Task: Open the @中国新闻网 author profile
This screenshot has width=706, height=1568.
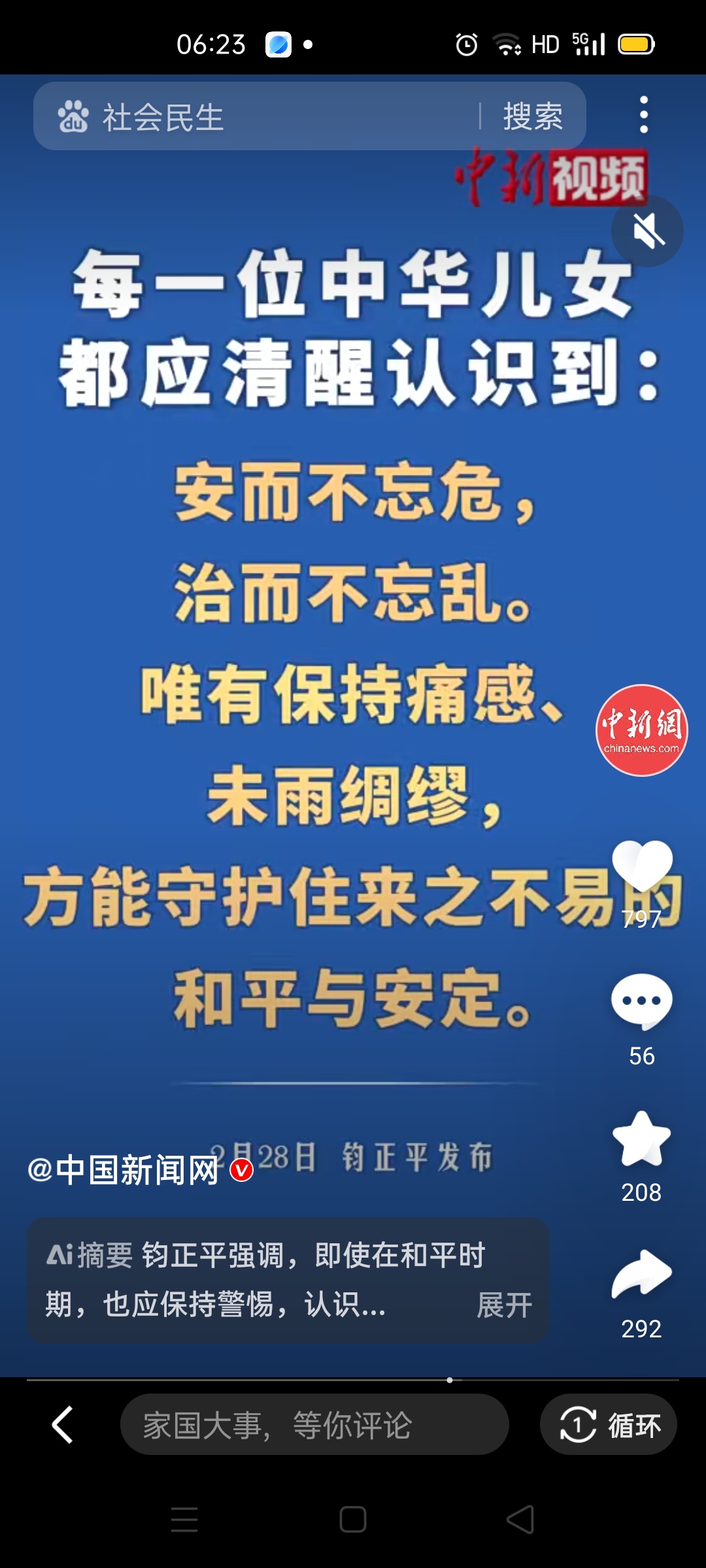Action: [x=124, y=1170]
